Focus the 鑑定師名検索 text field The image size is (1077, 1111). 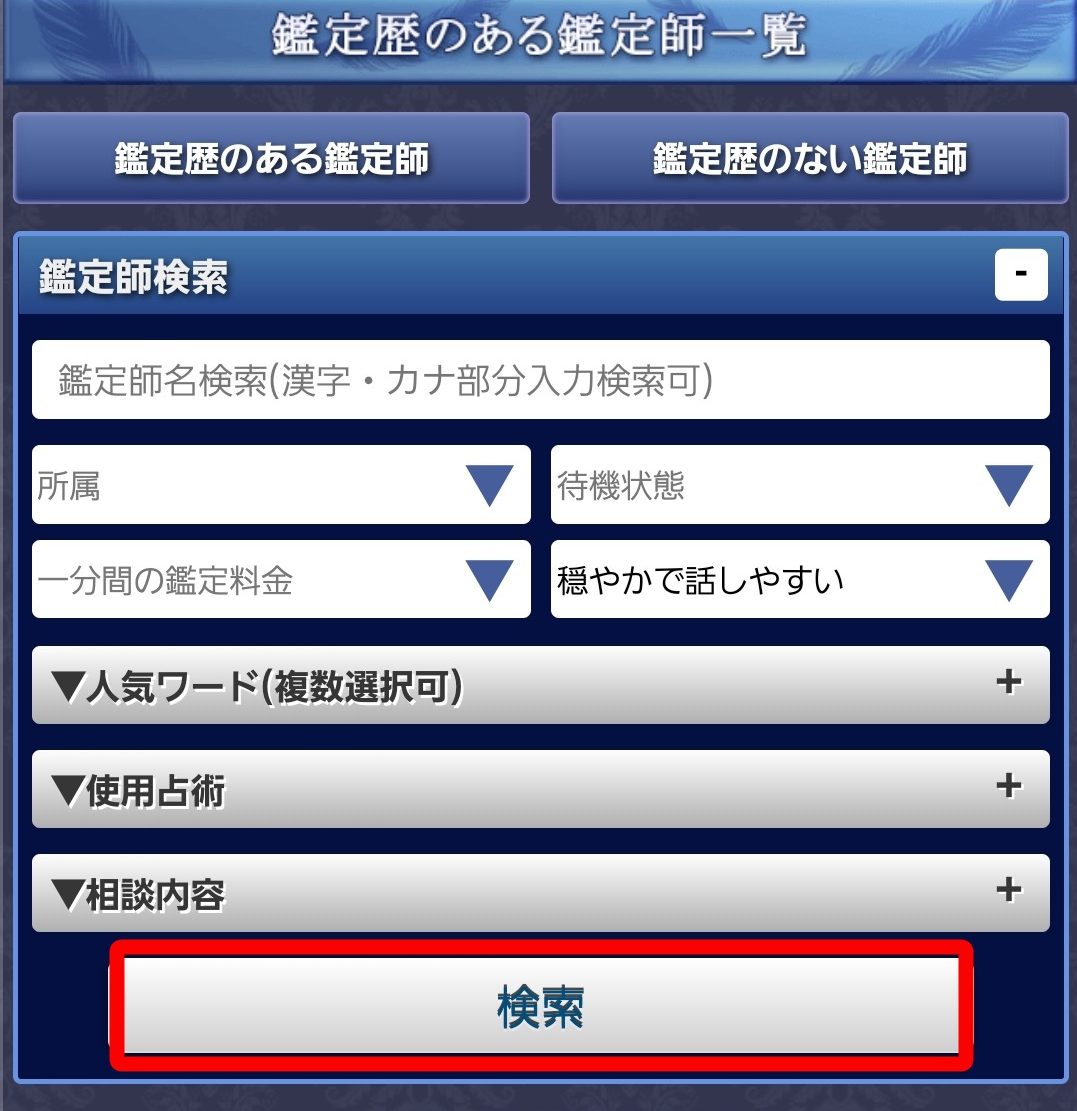(x=540, y=380)
